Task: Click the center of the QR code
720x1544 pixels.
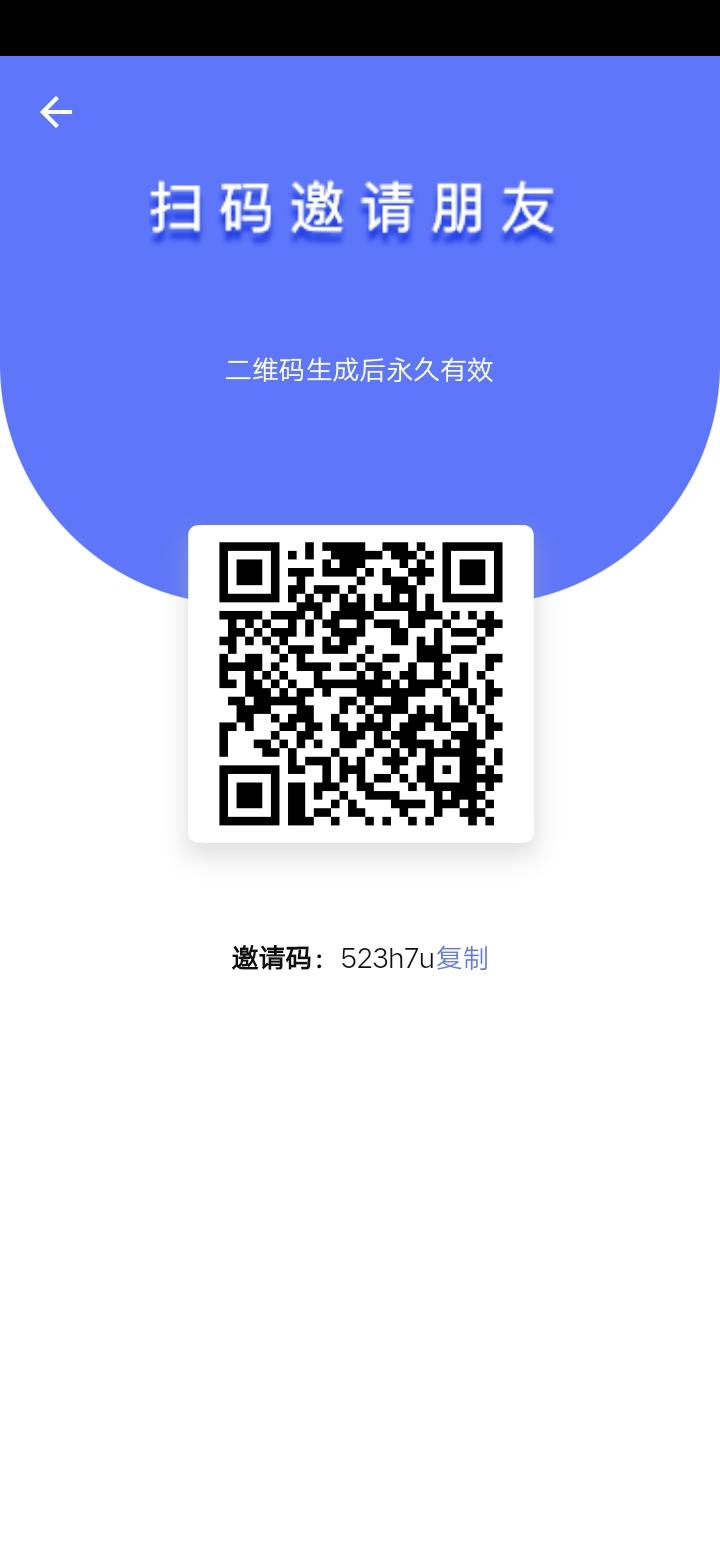Action: click(x=360, y=686)
